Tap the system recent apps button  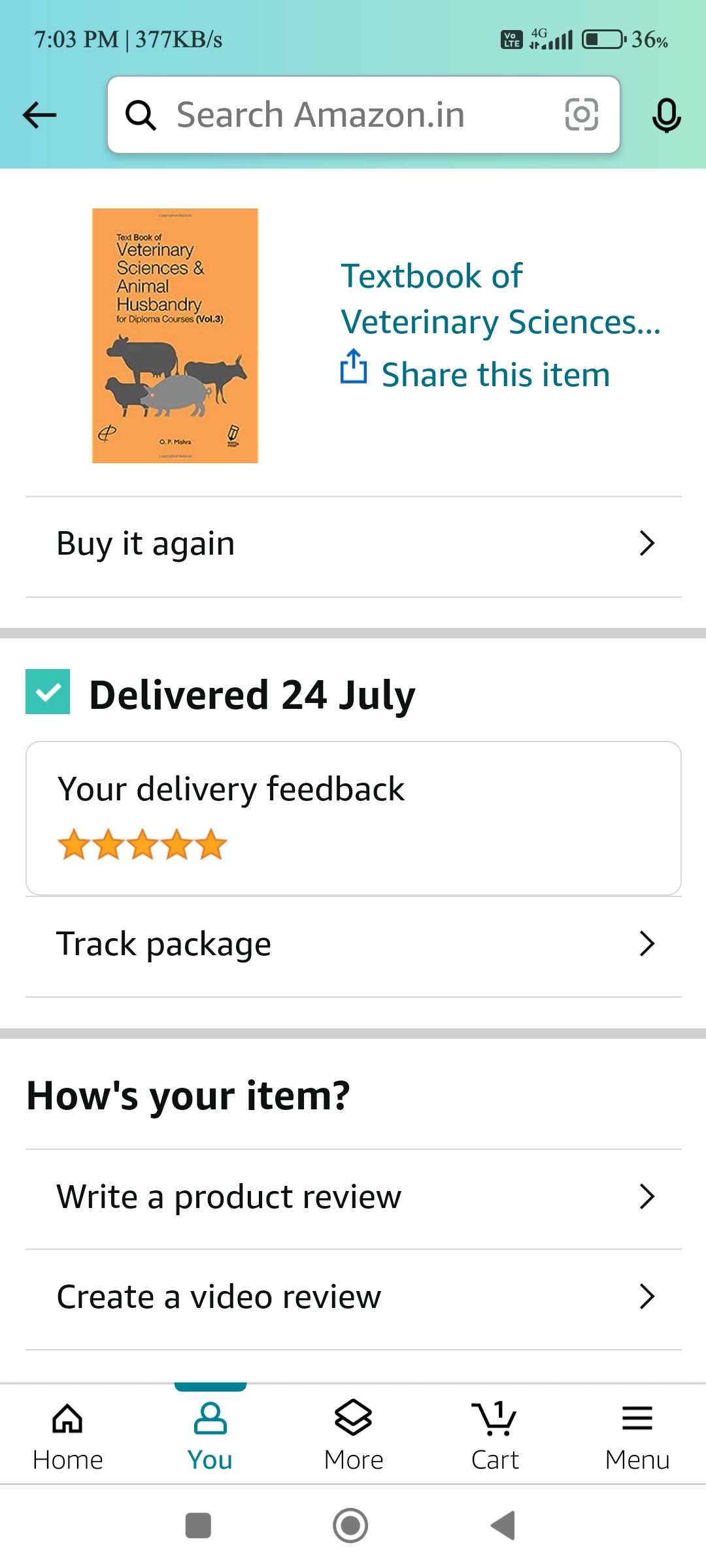(198, 1526)
